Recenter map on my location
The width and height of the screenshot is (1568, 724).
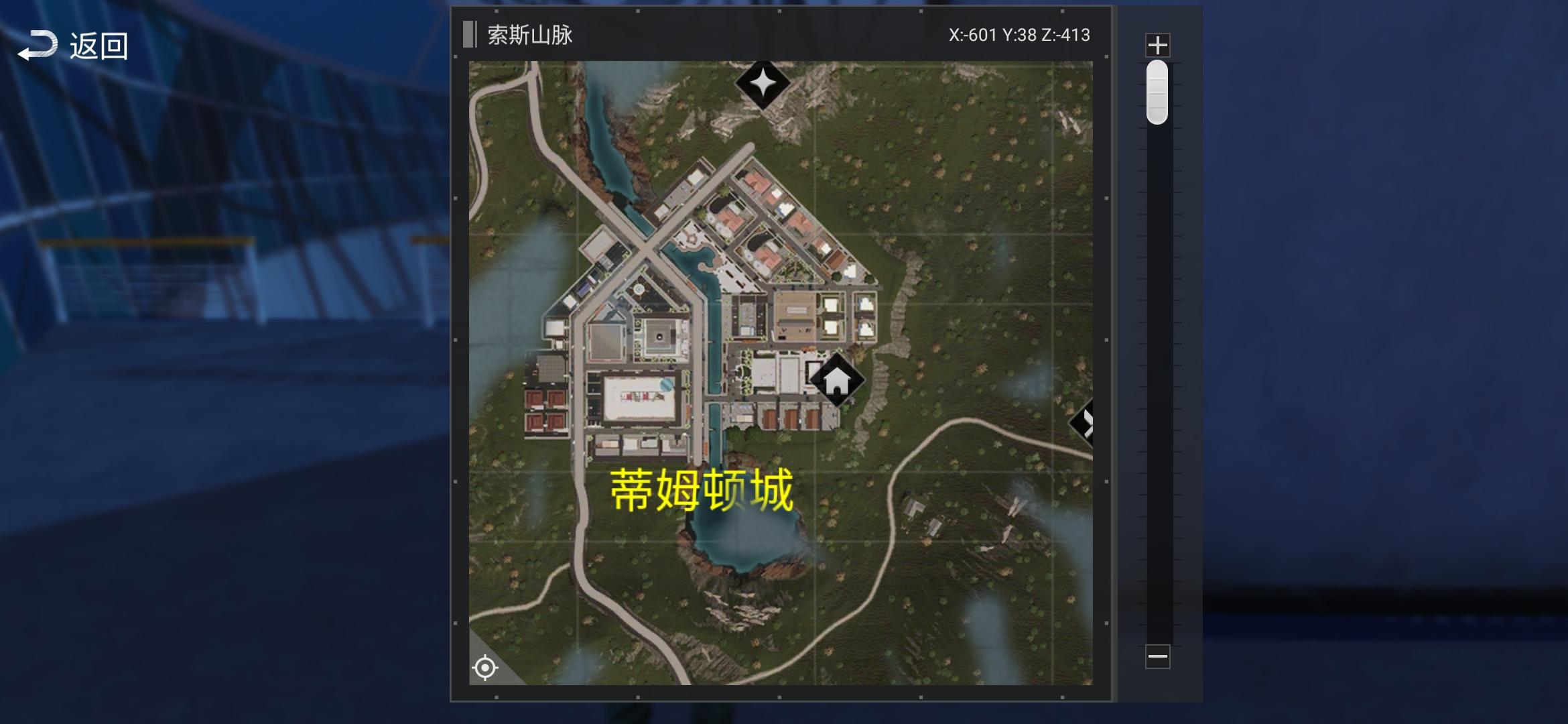click(484, 668)
